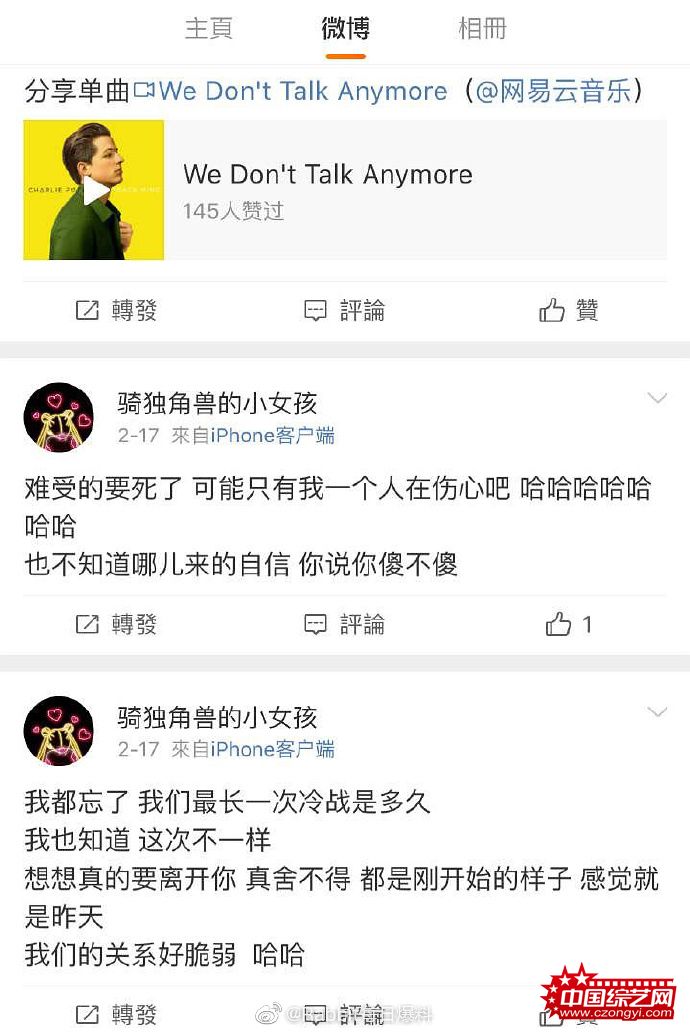Repost the 难受的要死了 post
Screen dimensions: 690x1032
click(x=116, y=625)
